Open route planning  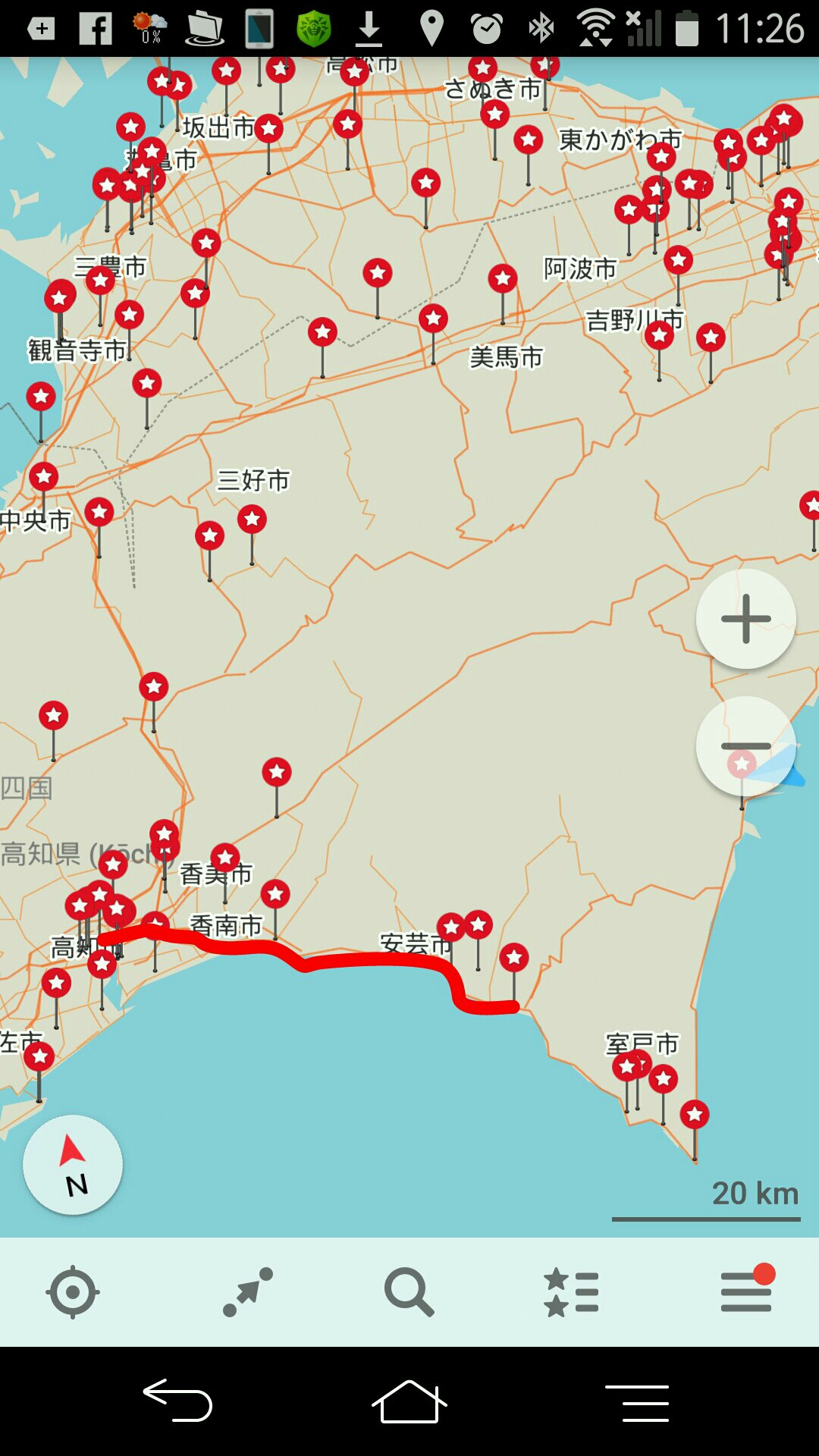(x=247, y=1291)
